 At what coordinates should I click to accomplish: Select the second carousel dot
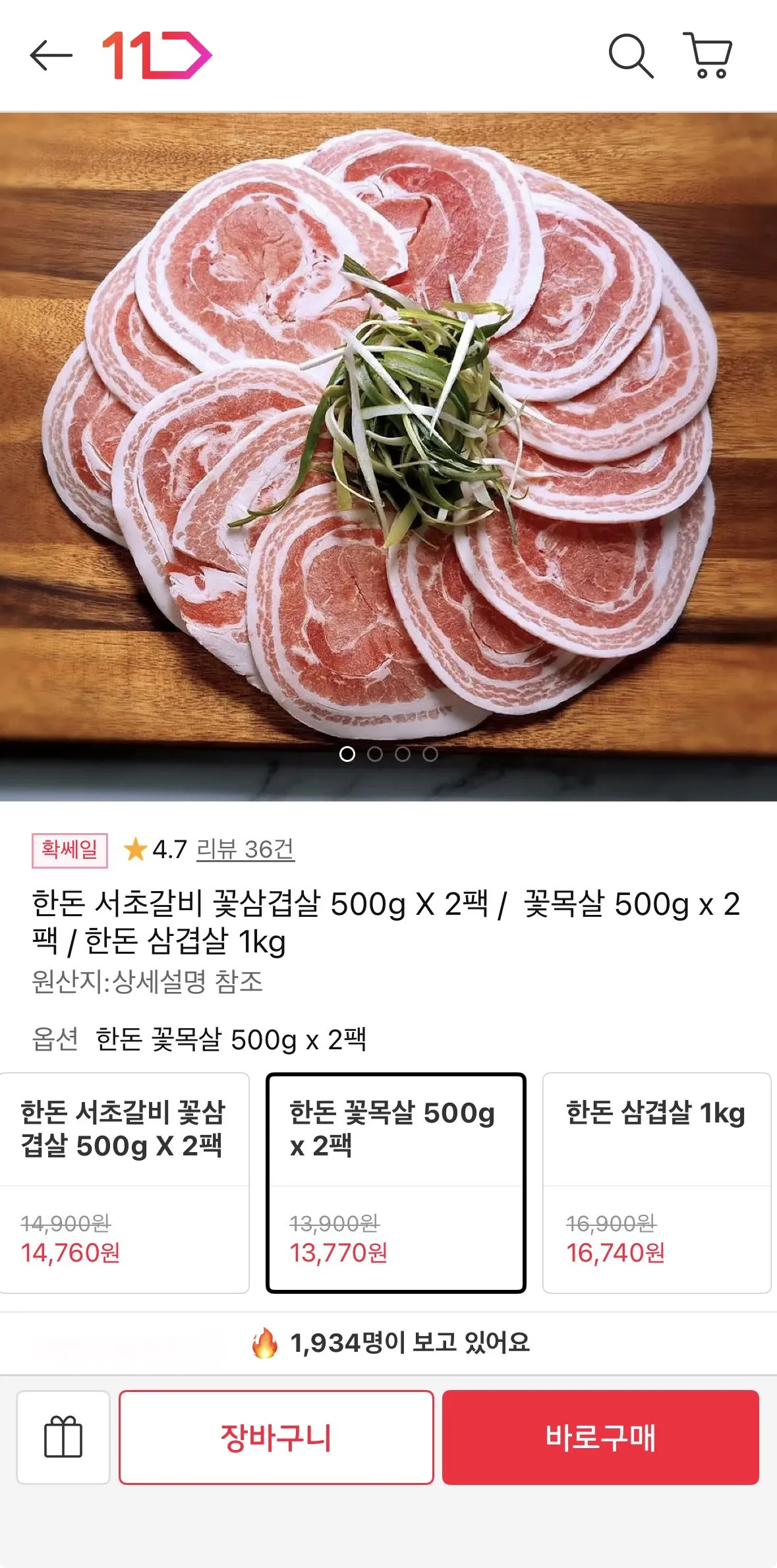374,755
